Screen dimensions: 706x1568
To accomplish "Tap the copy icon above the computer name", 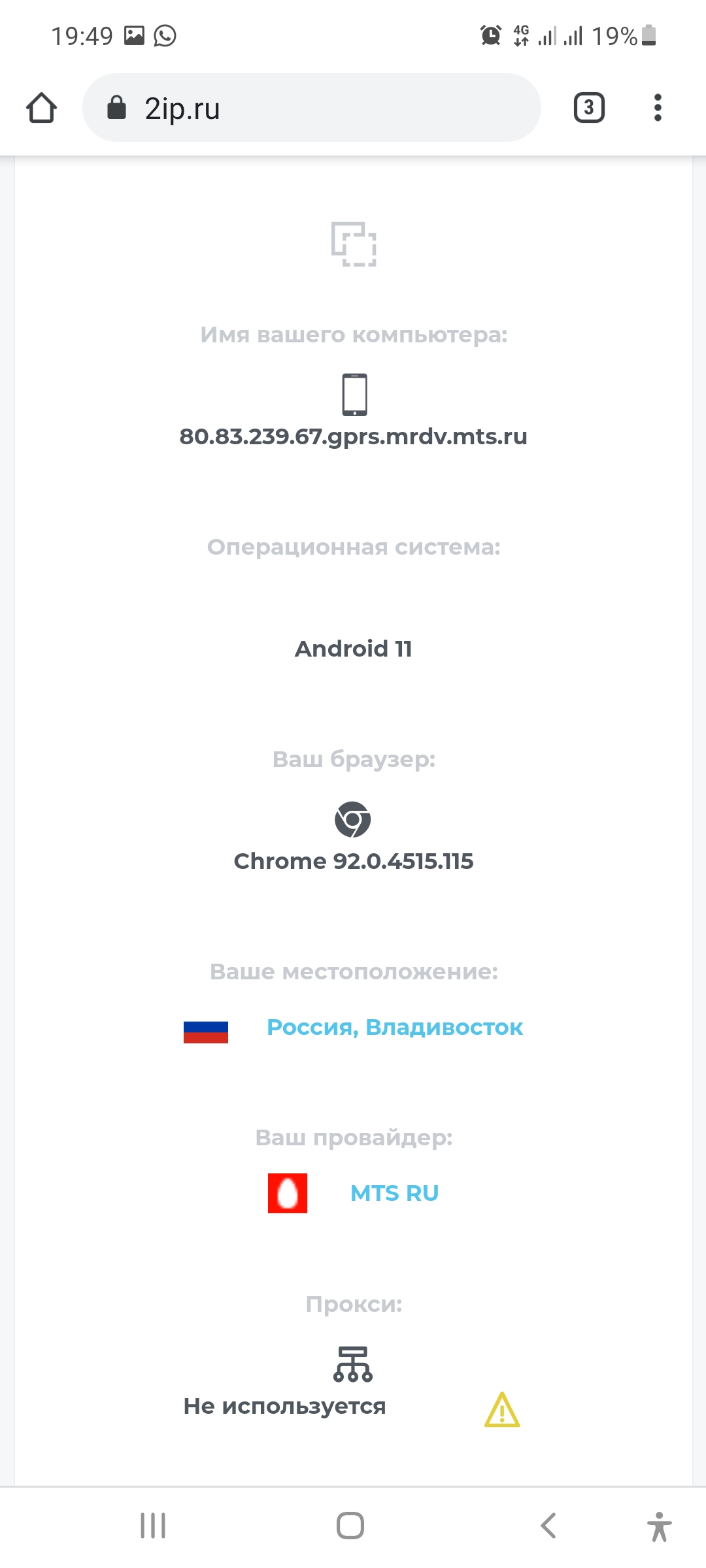I will [x=354, y=244].
